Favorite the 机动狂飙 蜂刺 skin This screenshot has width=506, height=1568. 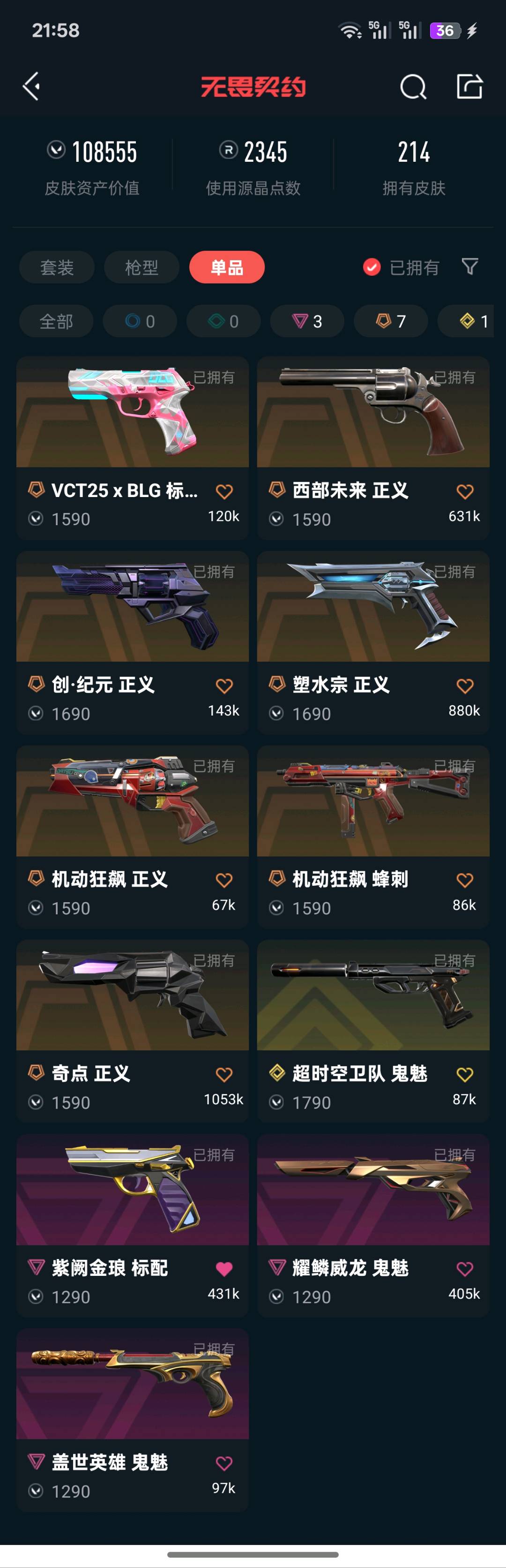coord(465,880)
